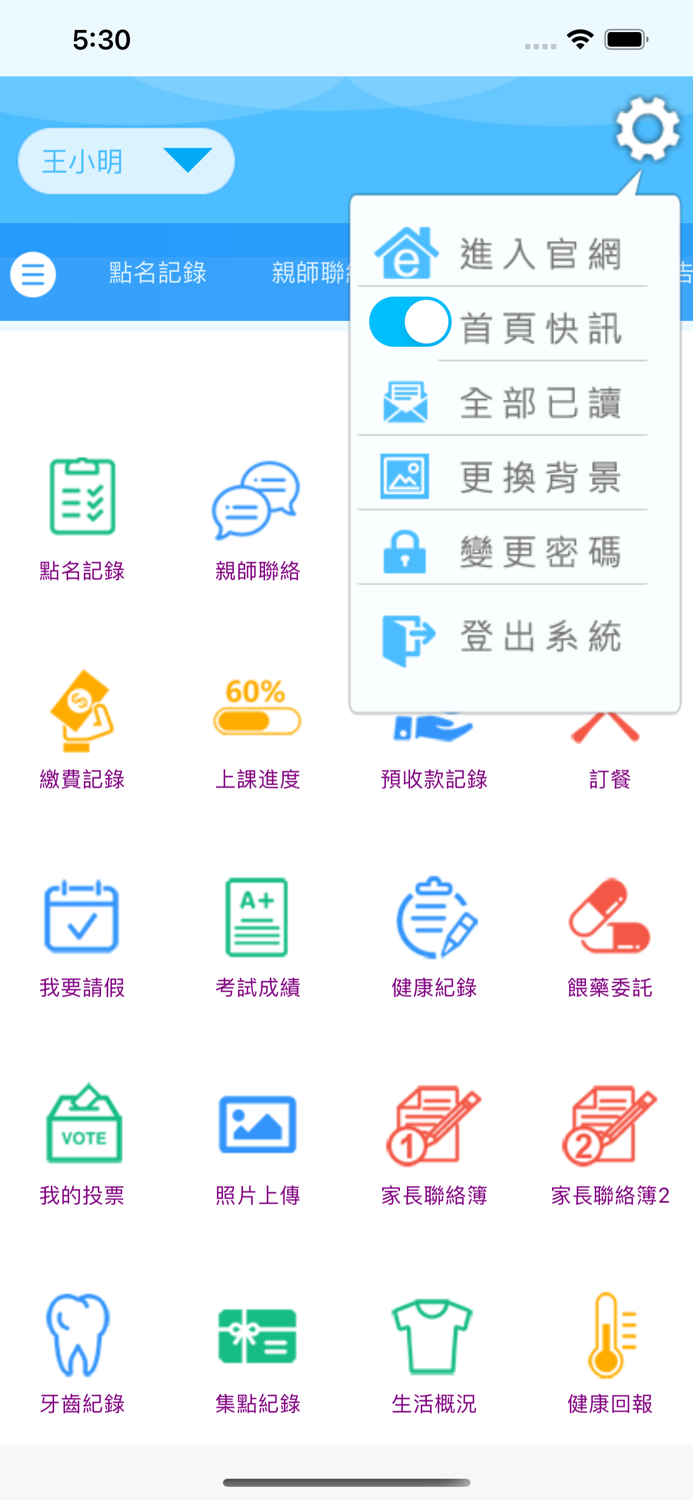The width and height of the screenshot is (693, 1500).
Task: Open 照片上傳 photo upload
Action: coord(257,1145)
